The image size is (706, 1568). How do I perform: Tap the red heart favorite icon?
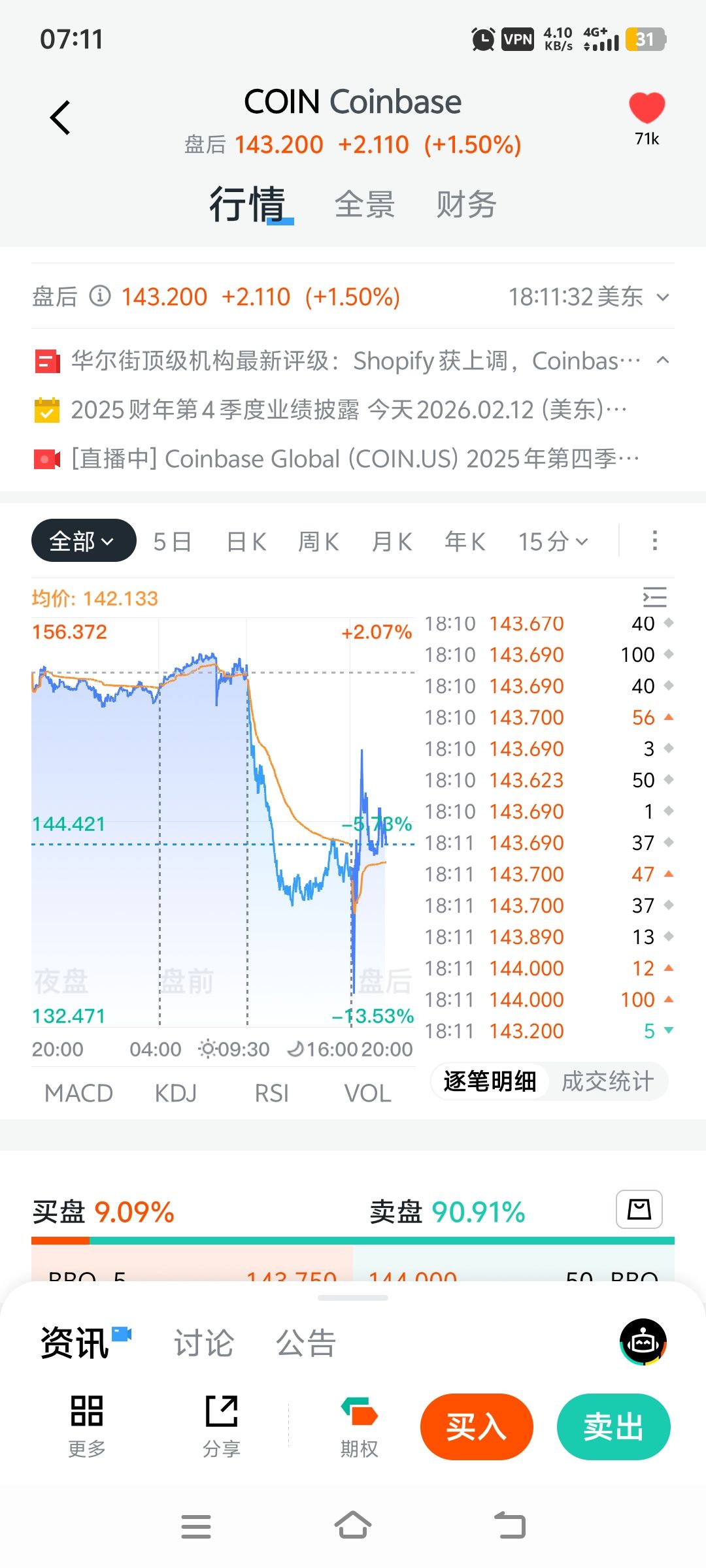pos(647,108)
